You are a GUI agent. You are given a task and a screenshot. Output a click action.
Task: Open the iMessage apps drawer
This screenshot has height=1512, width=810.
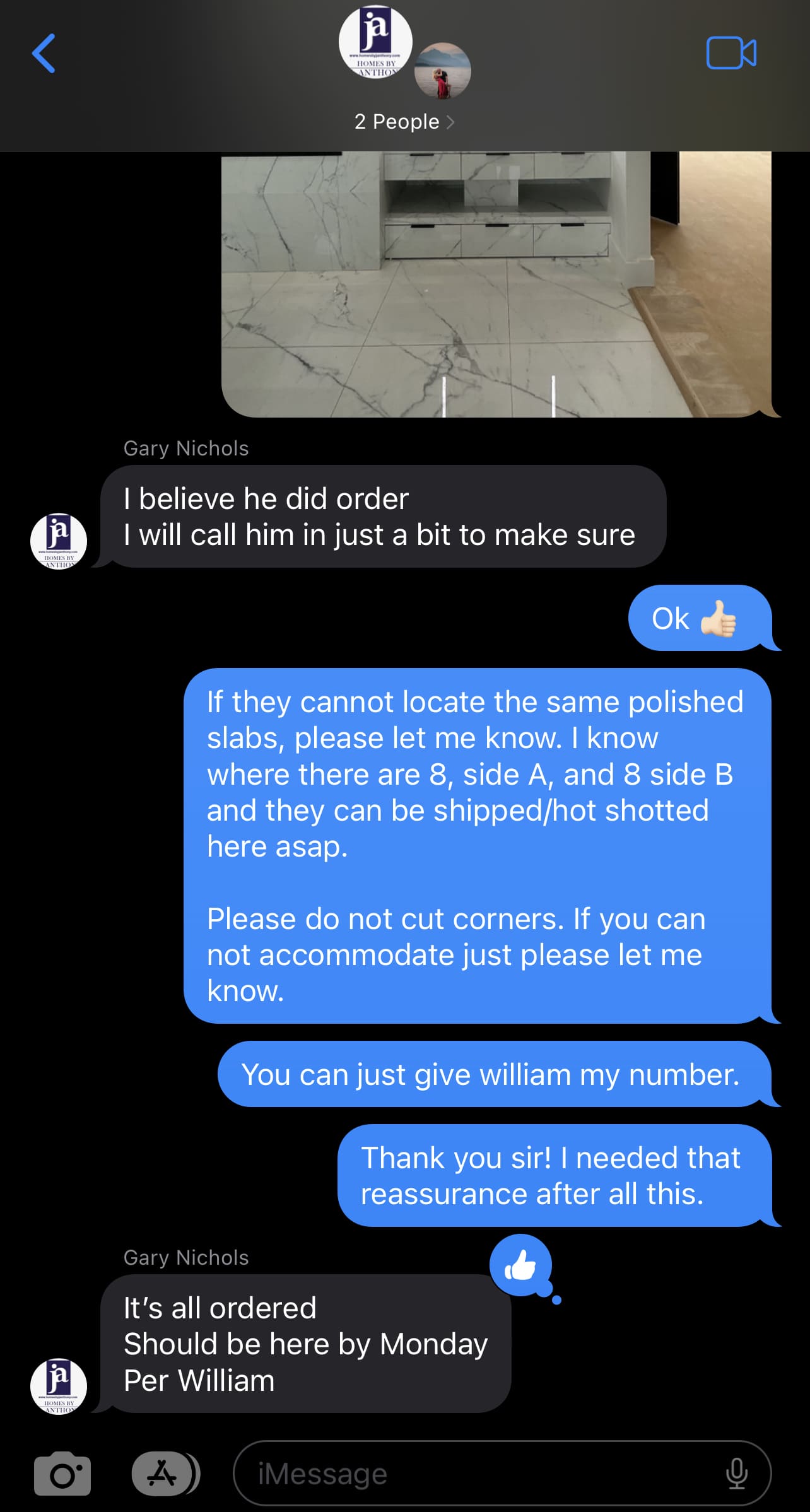click(x=163, y=1474)
